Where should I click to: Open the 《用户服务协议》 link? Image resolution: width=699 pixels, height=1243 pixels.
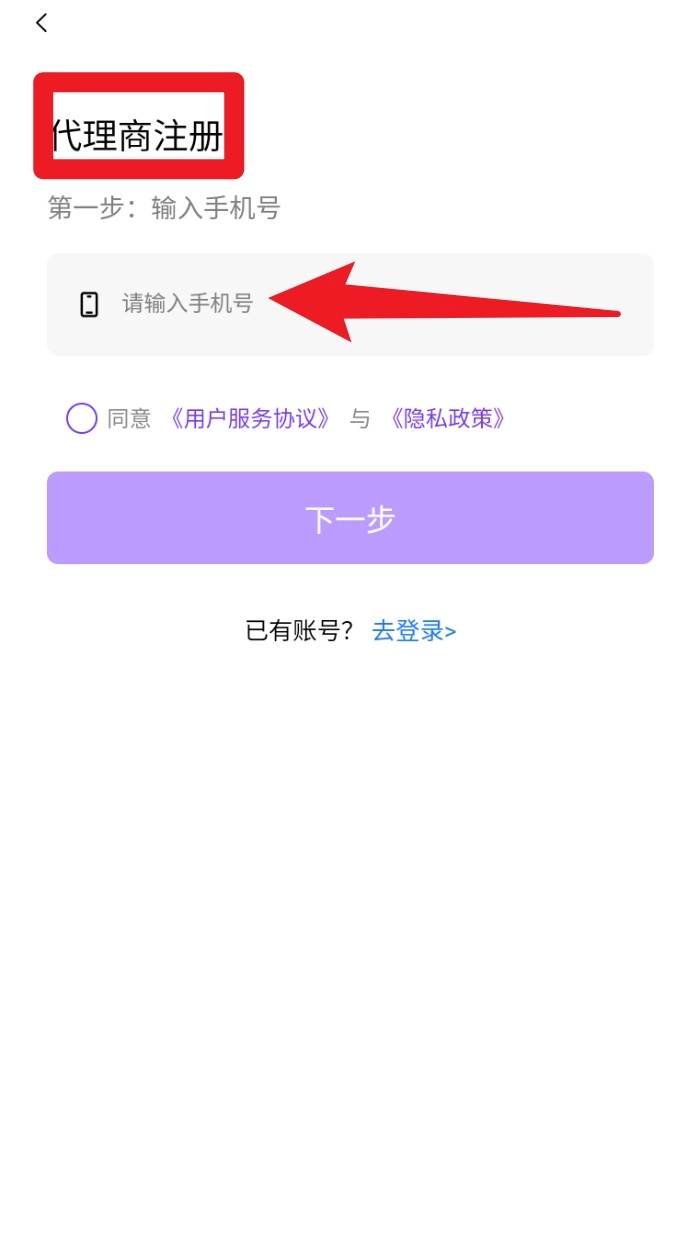249,418
